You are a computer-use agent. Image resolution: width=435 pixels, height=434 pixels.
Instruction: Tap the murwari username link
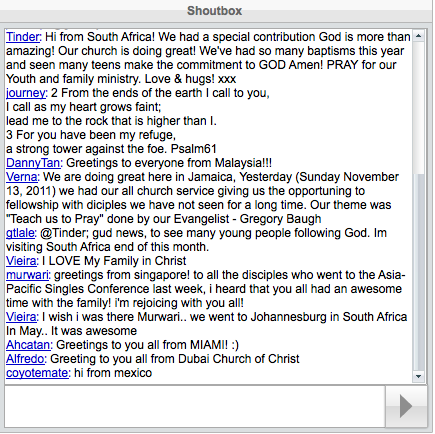click(x=28, y=275)
